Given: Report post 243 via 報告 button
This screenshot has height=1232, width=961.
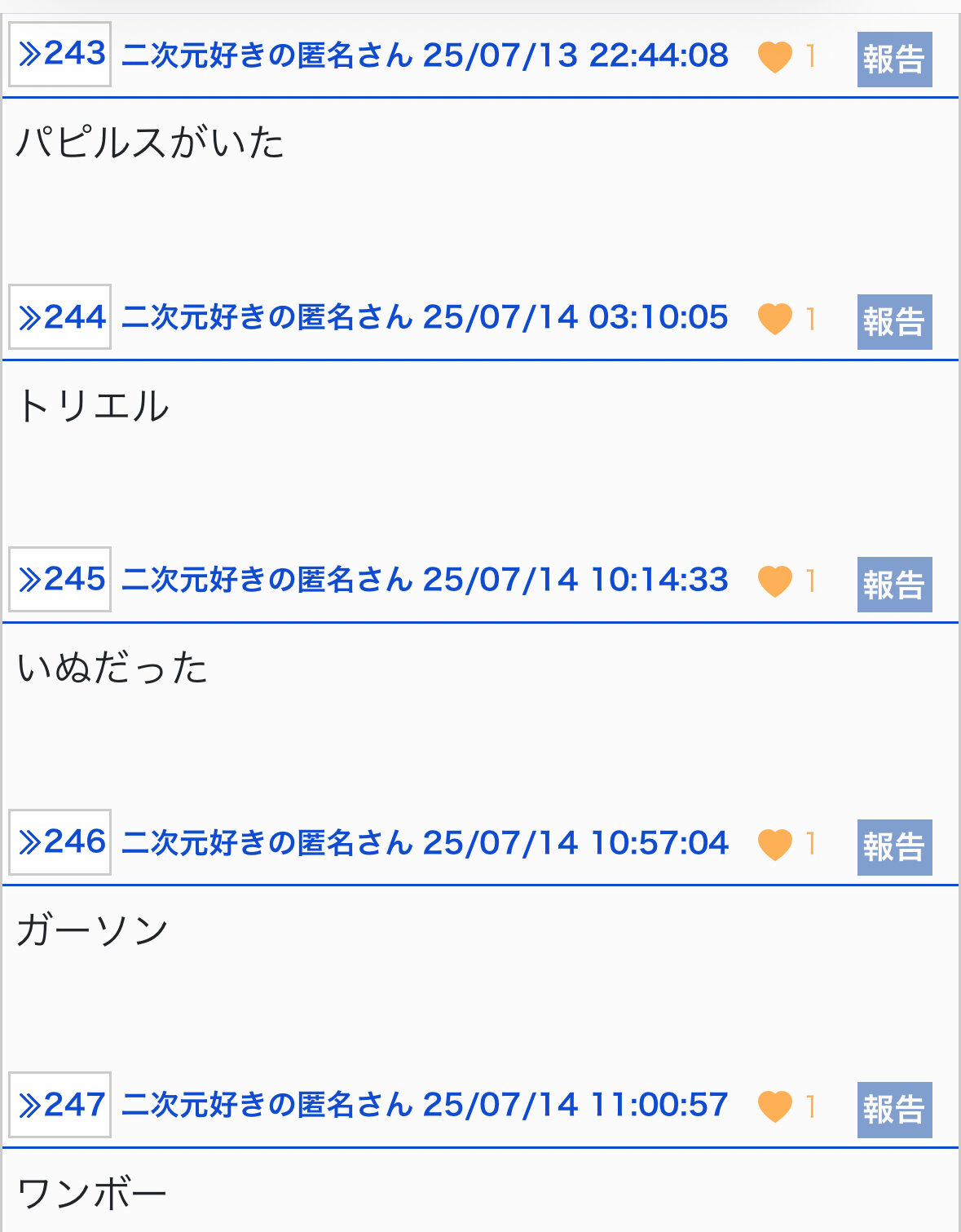Looking at the screenshot, I should 894,59.
